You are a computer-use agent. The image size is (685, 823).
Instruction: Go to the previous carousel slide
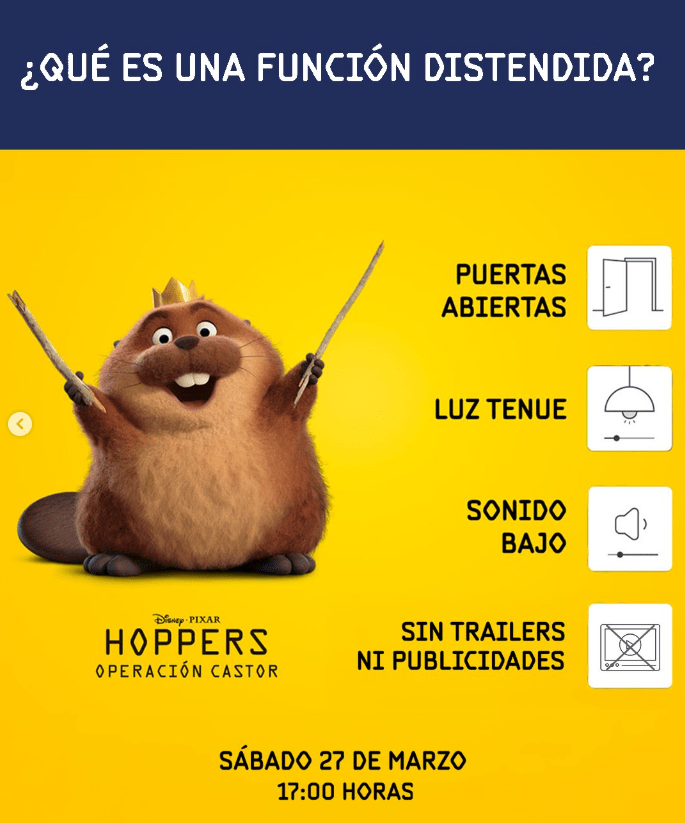tap(20, 424)
